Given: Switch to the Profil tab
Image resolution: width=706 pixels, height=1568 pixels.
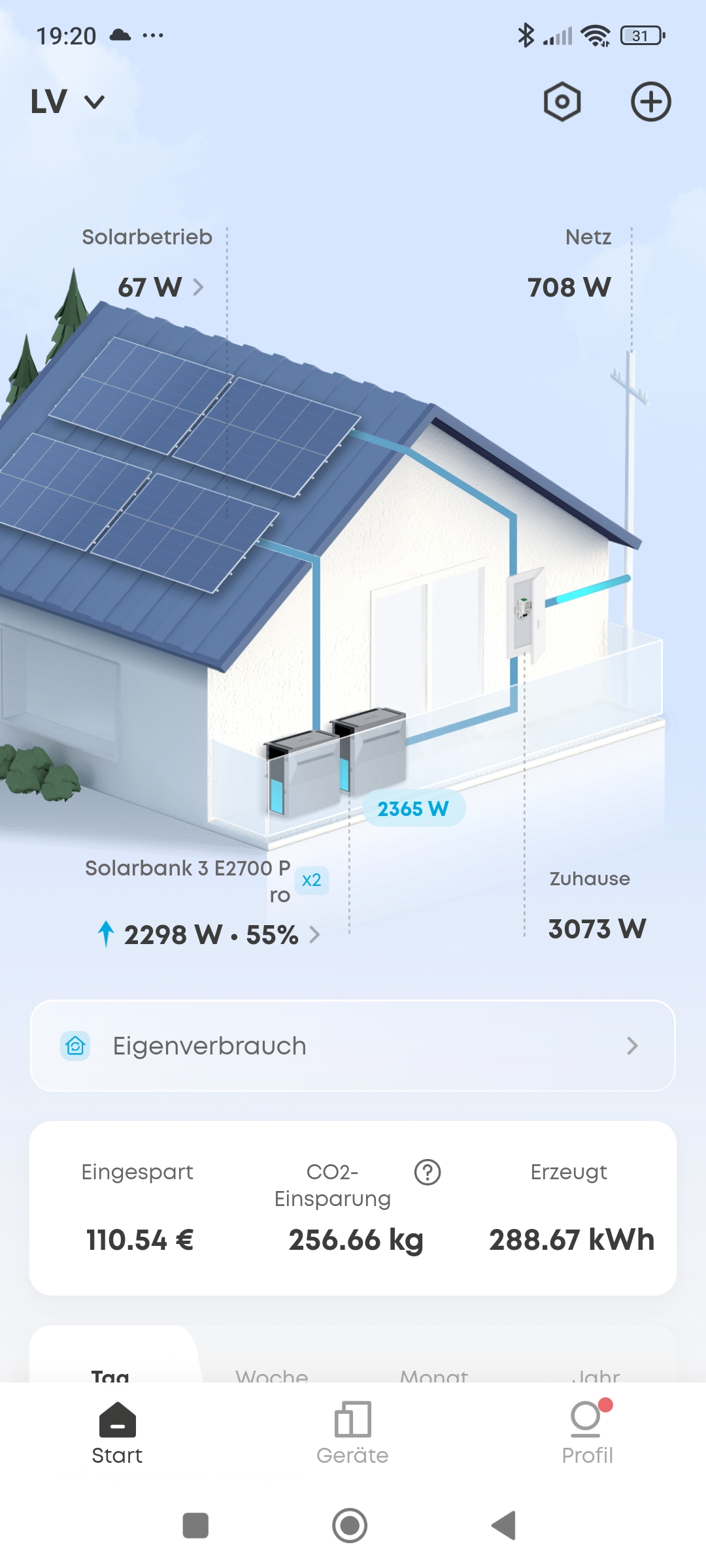Looking at the screenshot, I should coord(588,1433).
